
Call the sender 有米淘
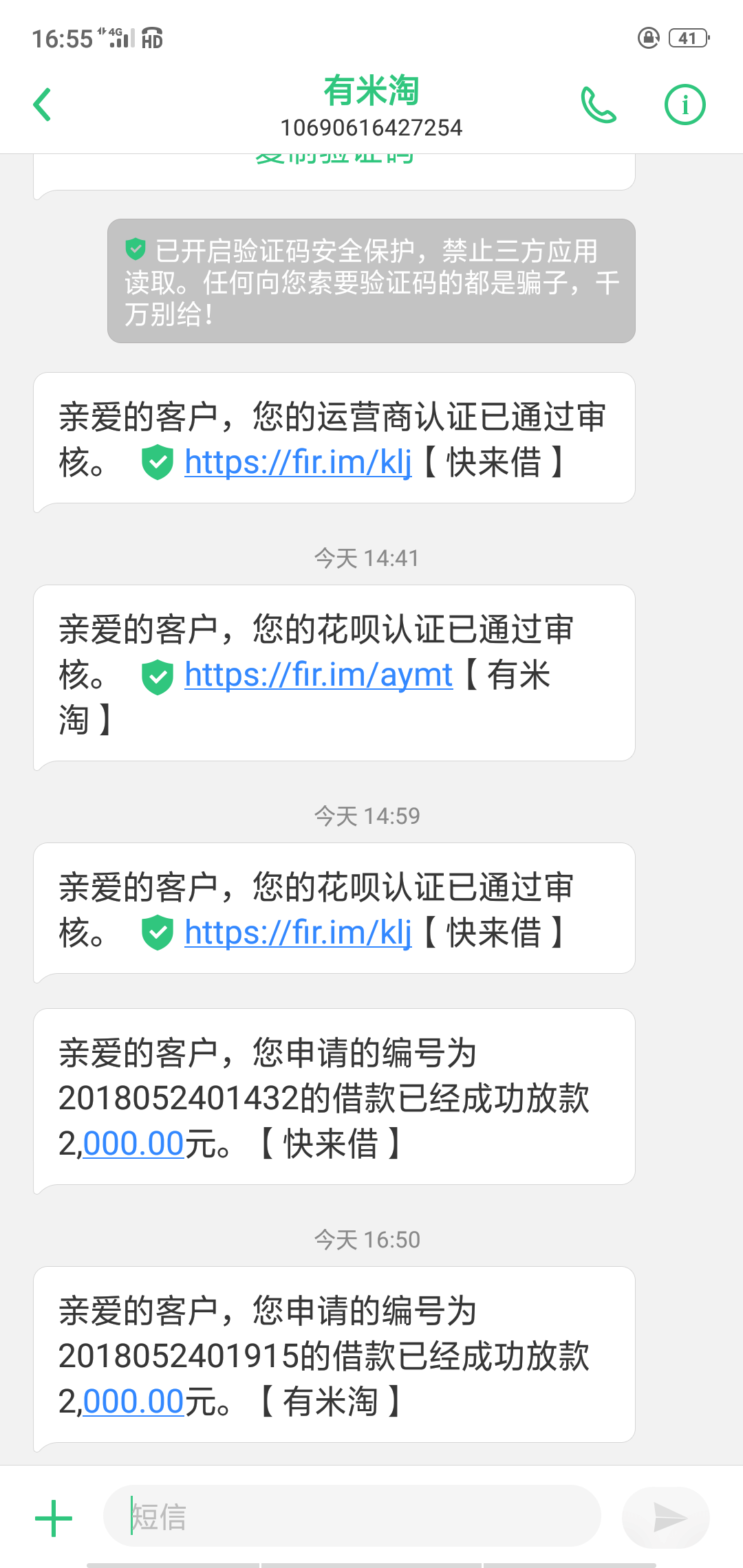coord(599,105)
